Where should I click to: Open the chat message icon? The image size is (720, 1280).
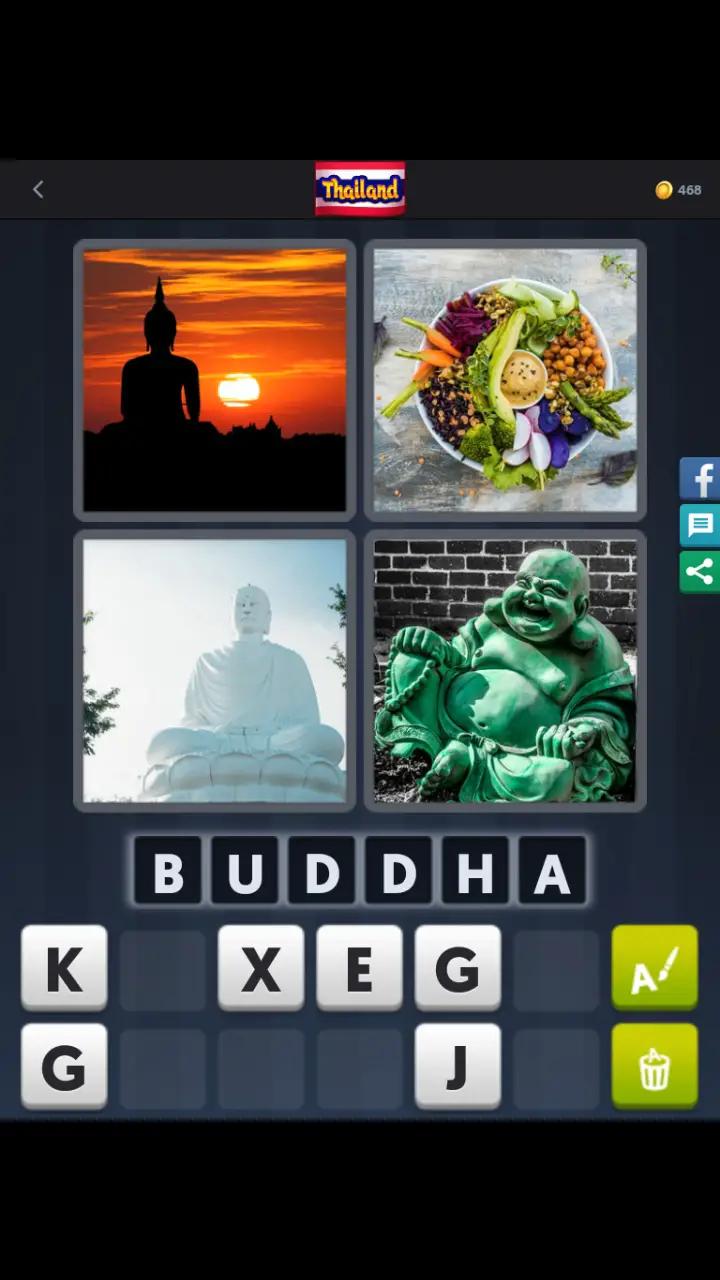pos(701,525)
